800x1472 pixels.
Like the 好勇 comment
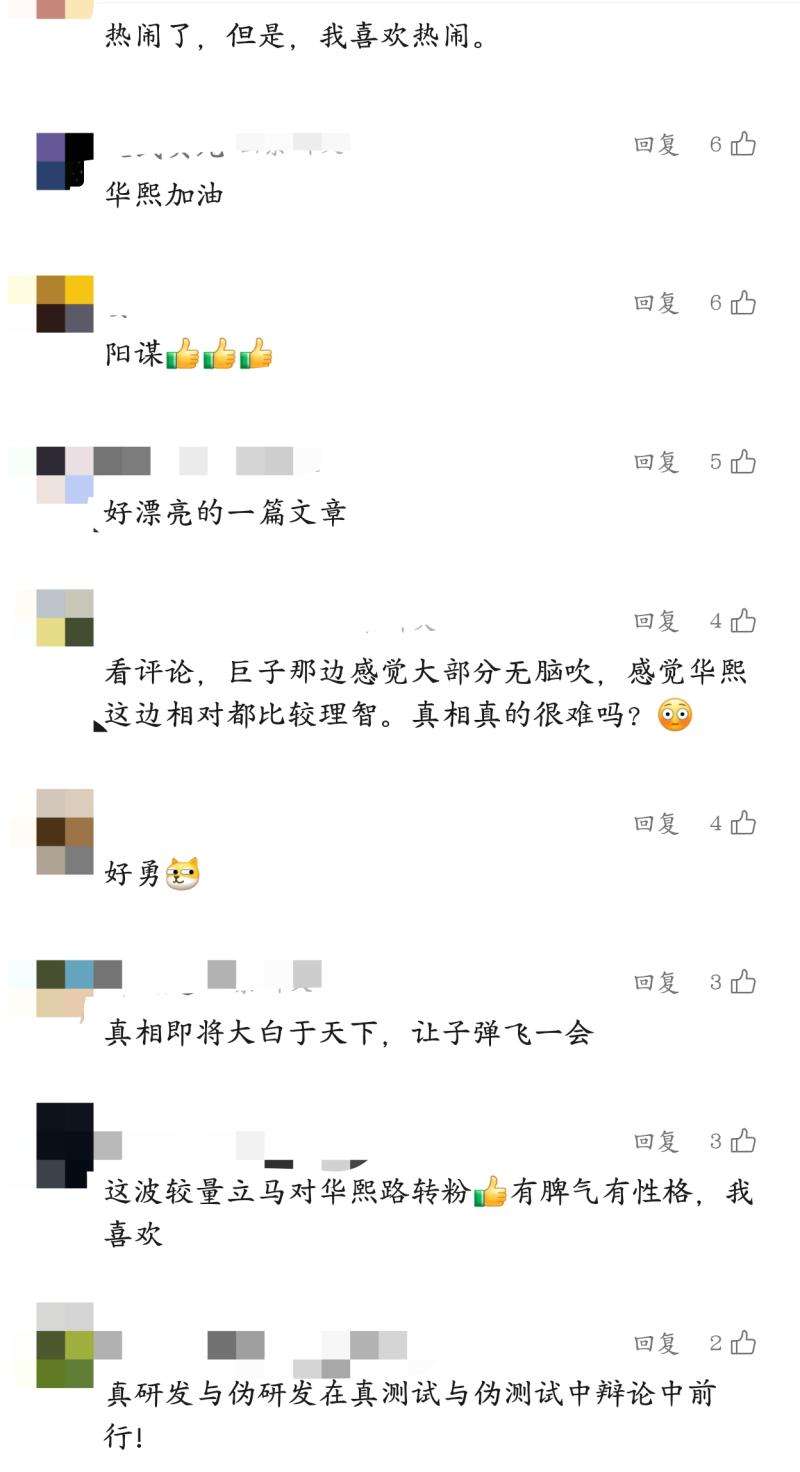pyautogui.click(x=743, y=824)
